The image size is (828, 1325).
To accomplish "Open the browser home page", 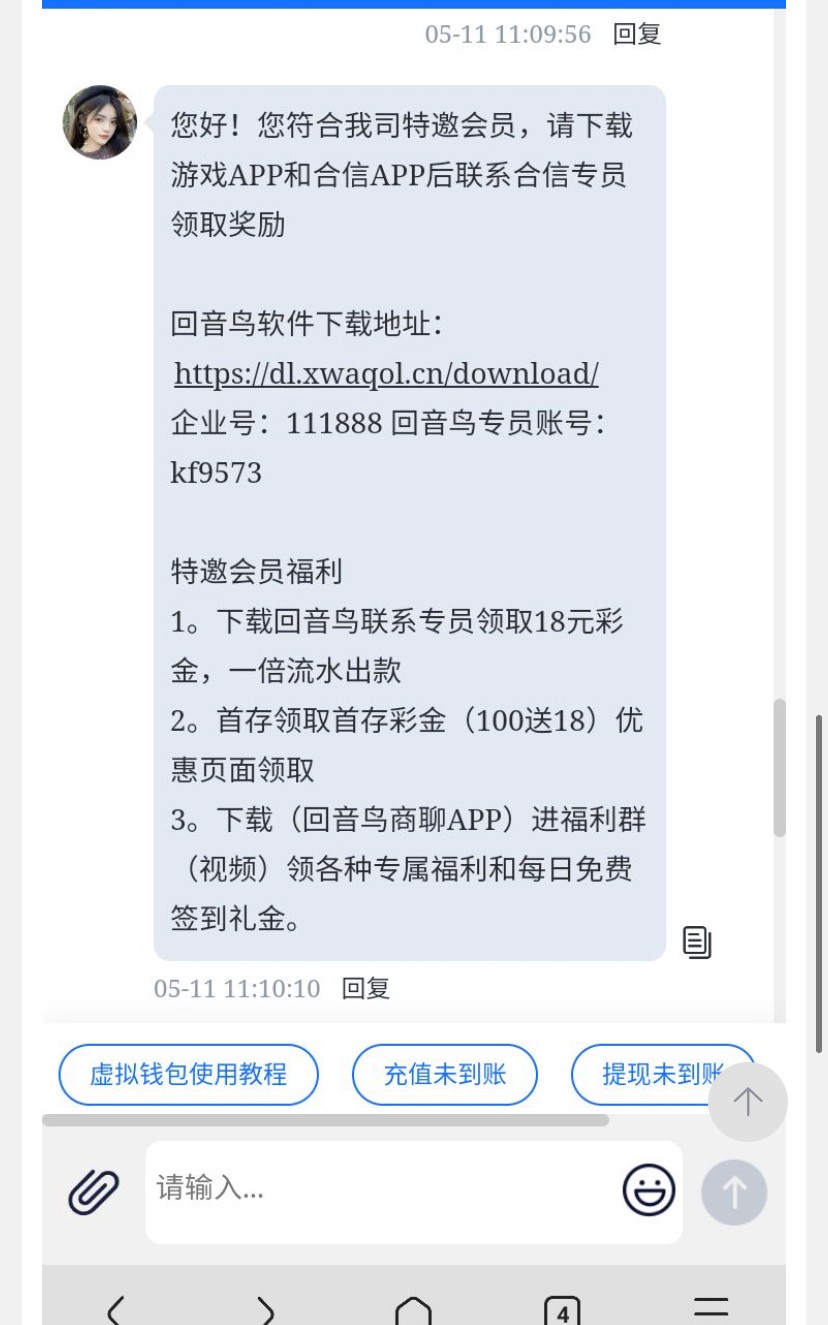I will (x=413, y=1309).
